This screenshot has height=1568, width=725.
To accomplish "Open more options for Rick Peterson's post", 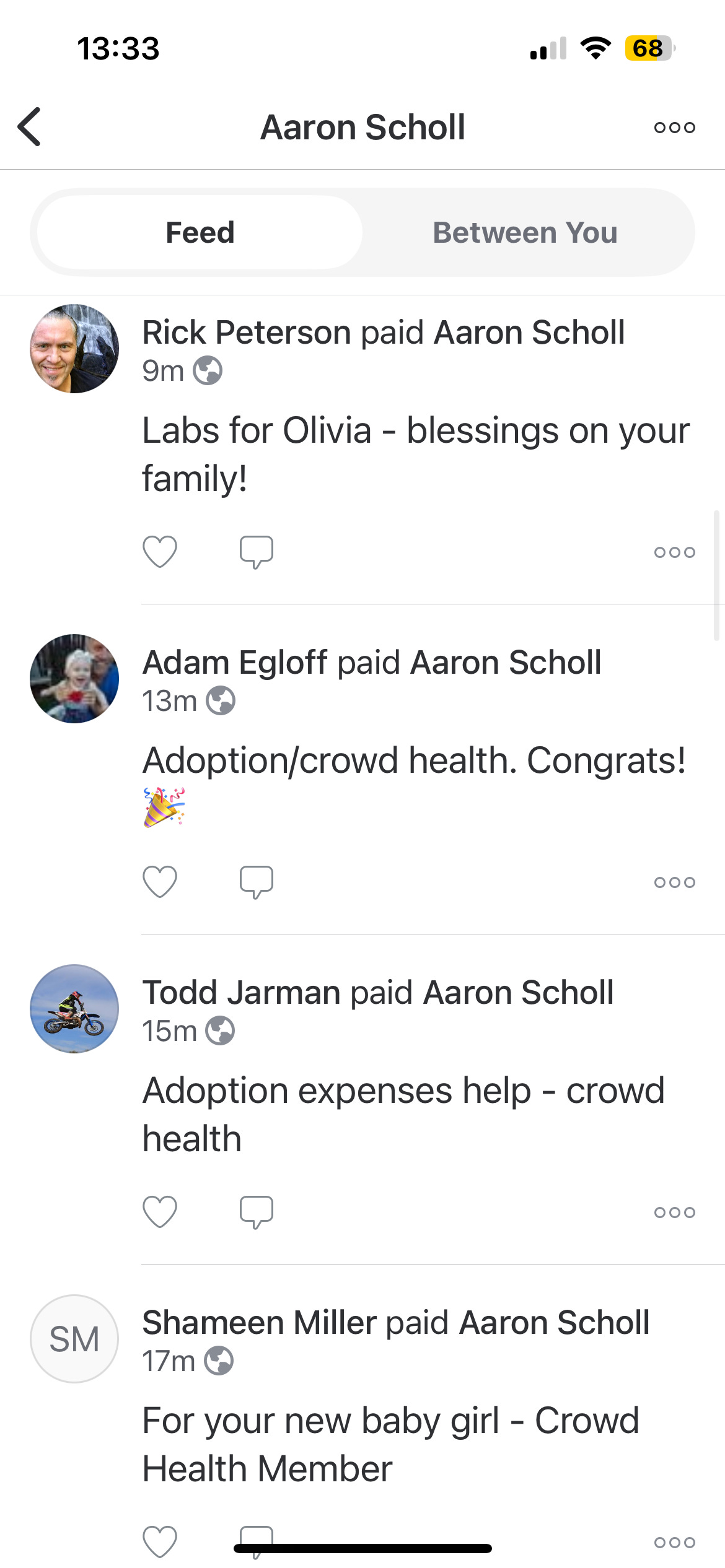I will pyautogui.click(x=674, y=552).
